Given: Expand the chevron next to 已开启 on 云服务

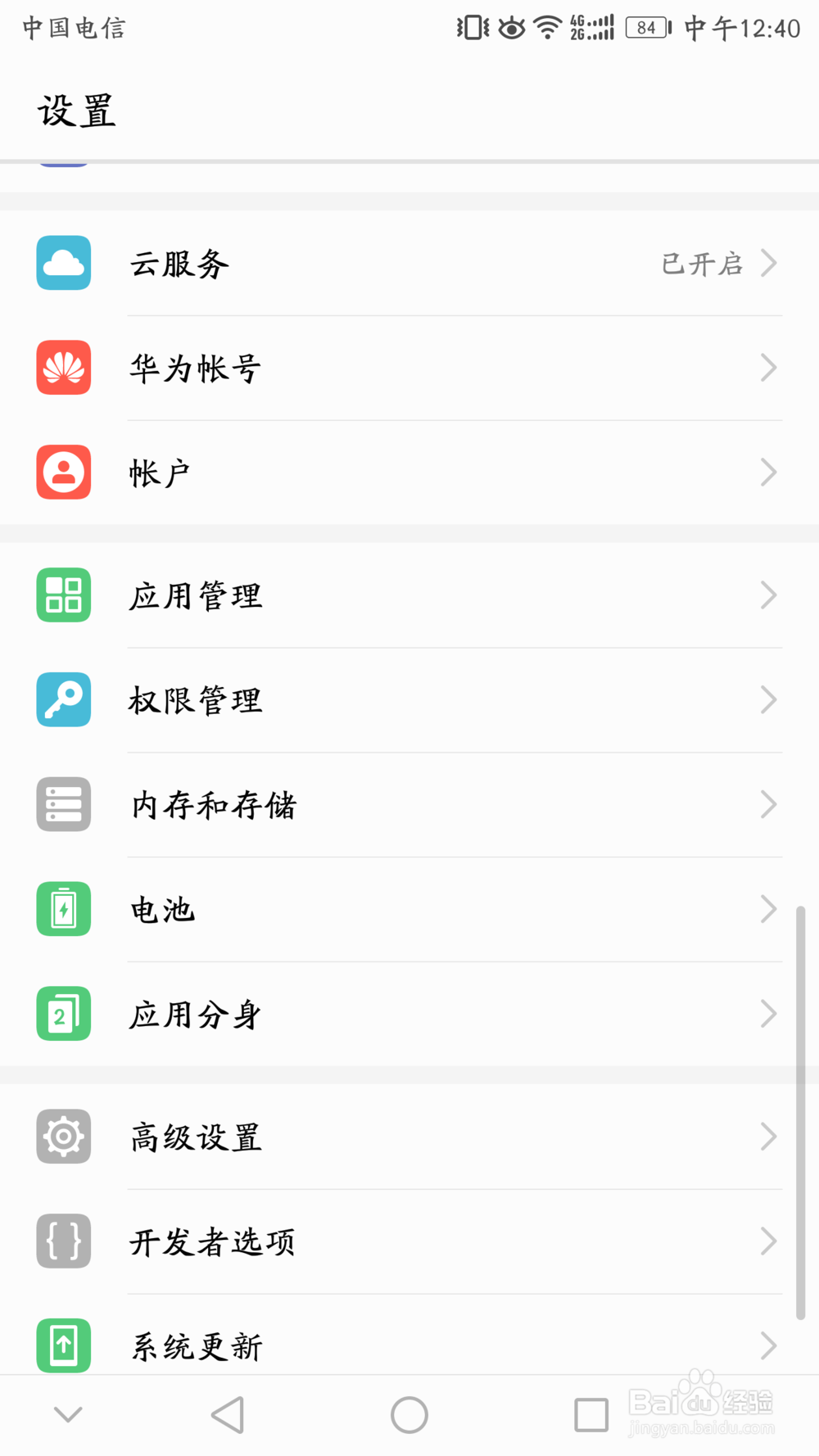Looking at the screenshot, I should point(768,264).
